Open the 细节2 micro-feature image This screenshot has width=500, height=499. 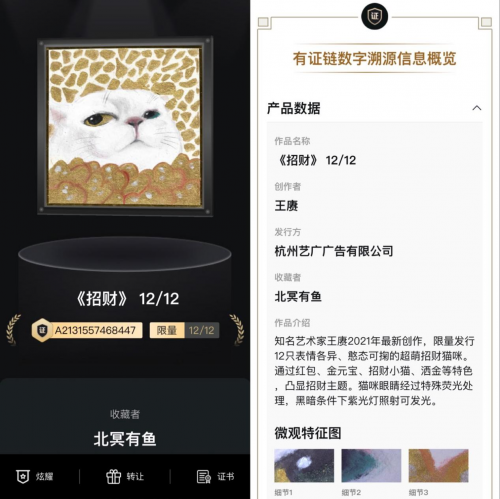pyautogui.click(x=371, y=465)
